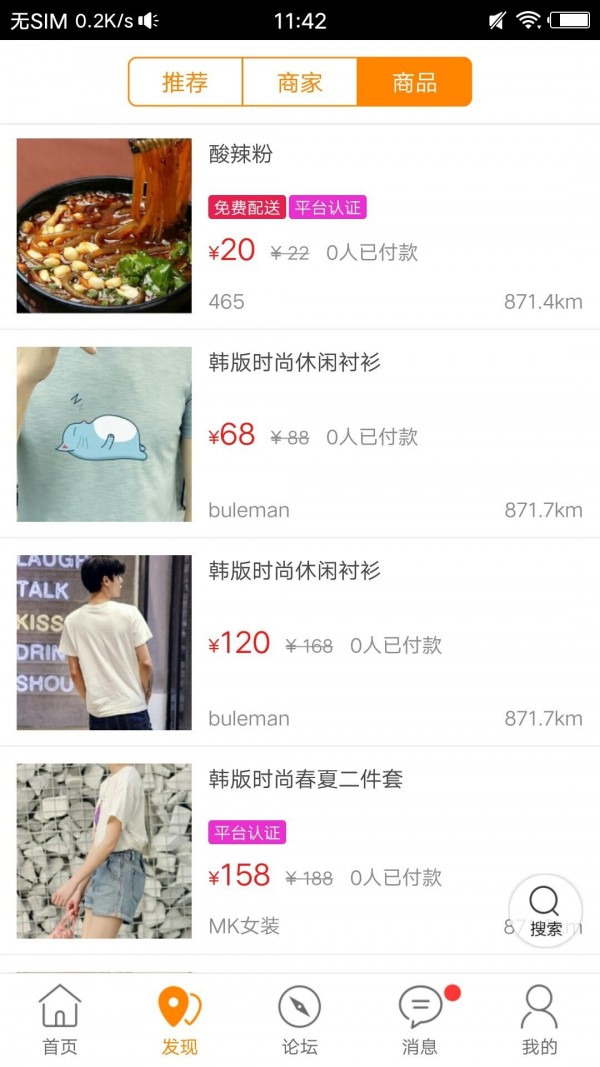Select the 商品 tab
Screen dimensions: 600x1067
[x=414, y=82]
